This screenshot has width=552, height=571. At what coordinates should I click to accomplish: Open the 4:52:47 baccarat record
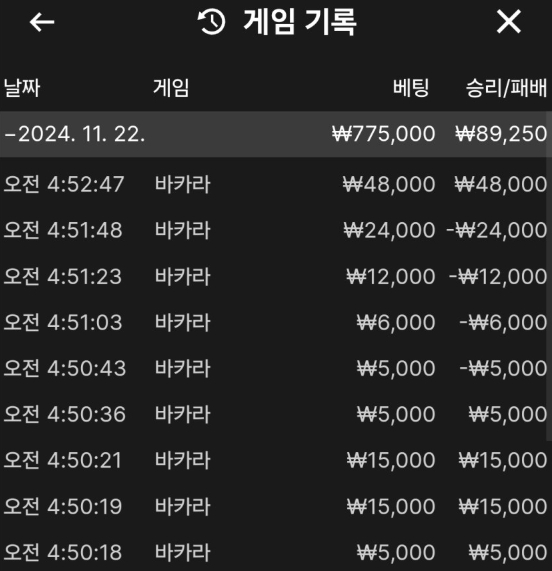276,184
